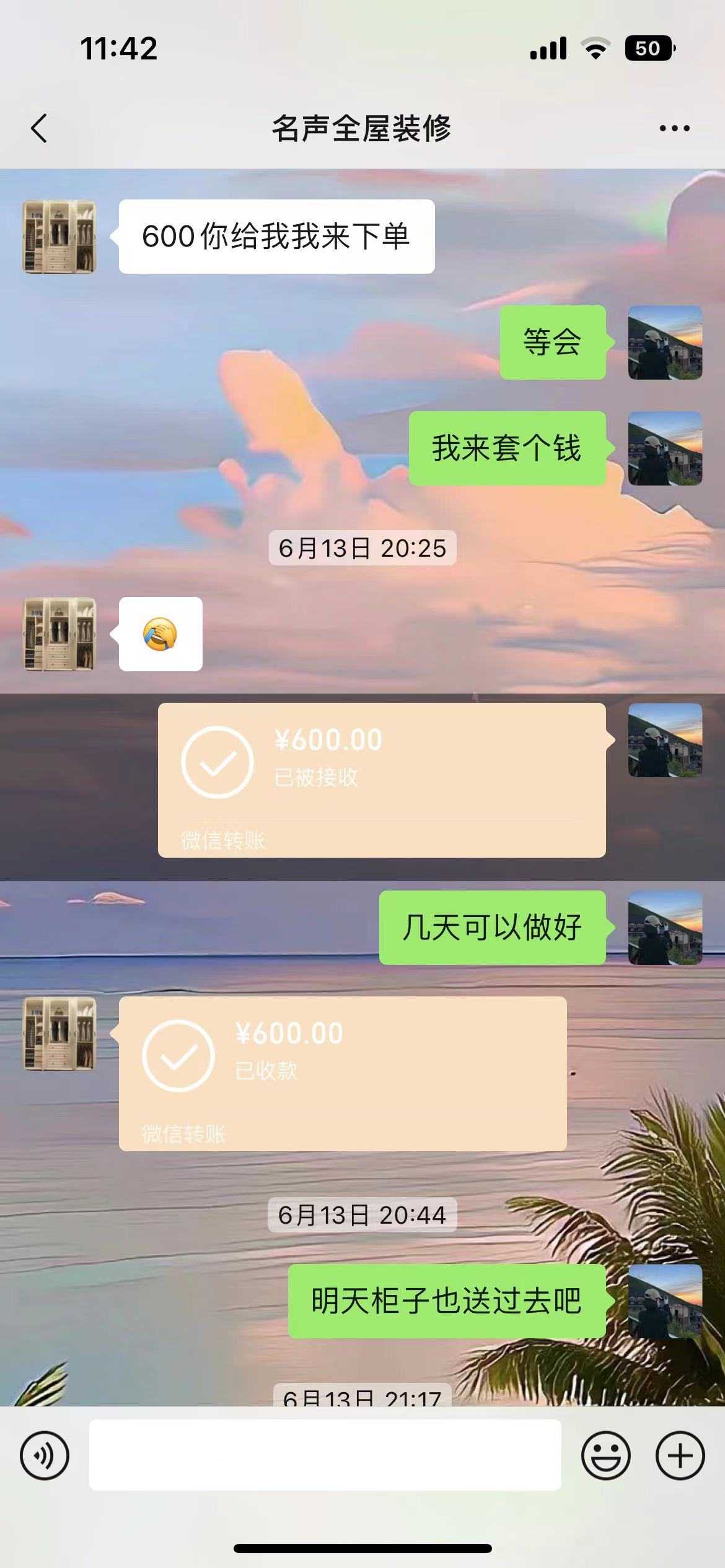The height and width of the screenshot is (1568, 725).
Task: Open the ¥600.00 transfer marked 已收款
Action: [x=342, y=1073]
